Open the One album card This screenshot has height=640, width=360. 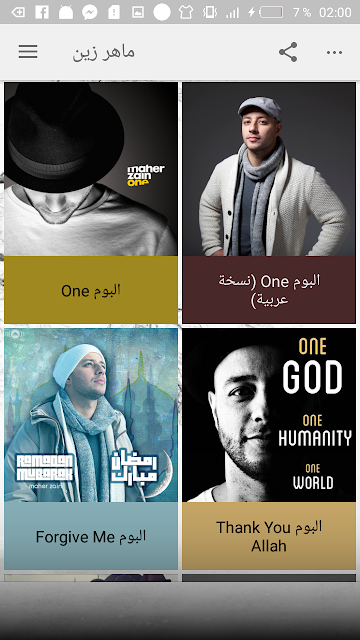pyautogui.click(x=91, y=203)
